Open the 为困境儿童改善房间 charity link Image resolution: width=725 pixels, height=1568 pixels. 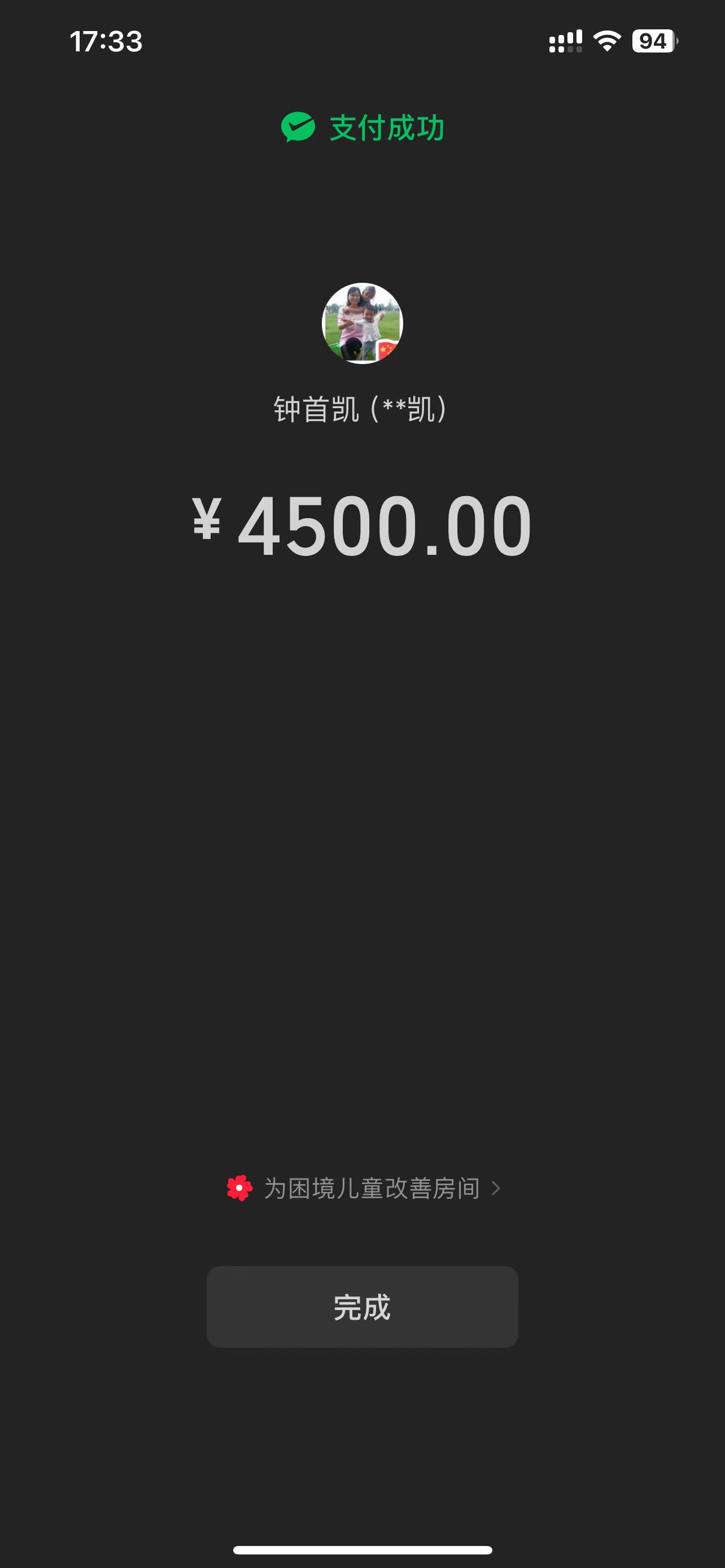point(364,1188)
